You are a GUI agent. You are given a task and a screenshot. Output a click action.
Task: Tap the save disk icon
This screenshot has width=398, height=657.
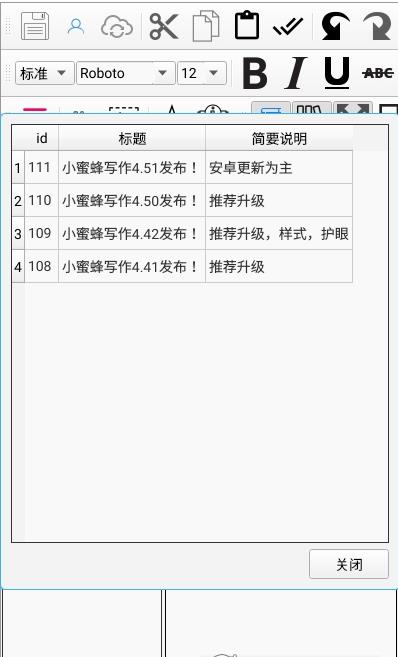click(x=35, y=26)
